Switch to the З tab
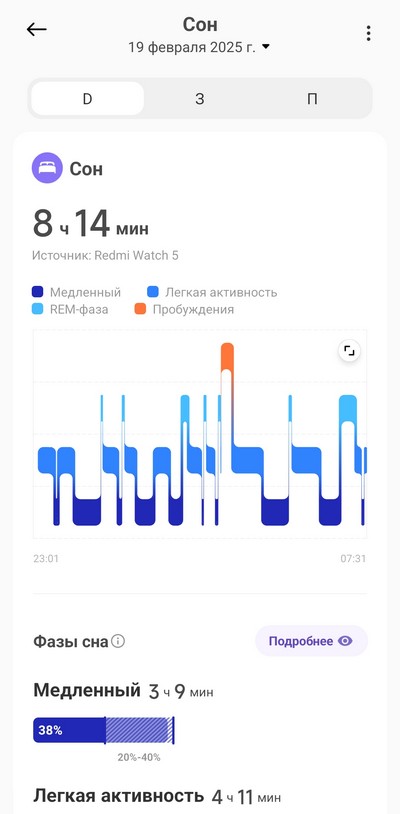400x814 pixels. click(x=200, y=99)
